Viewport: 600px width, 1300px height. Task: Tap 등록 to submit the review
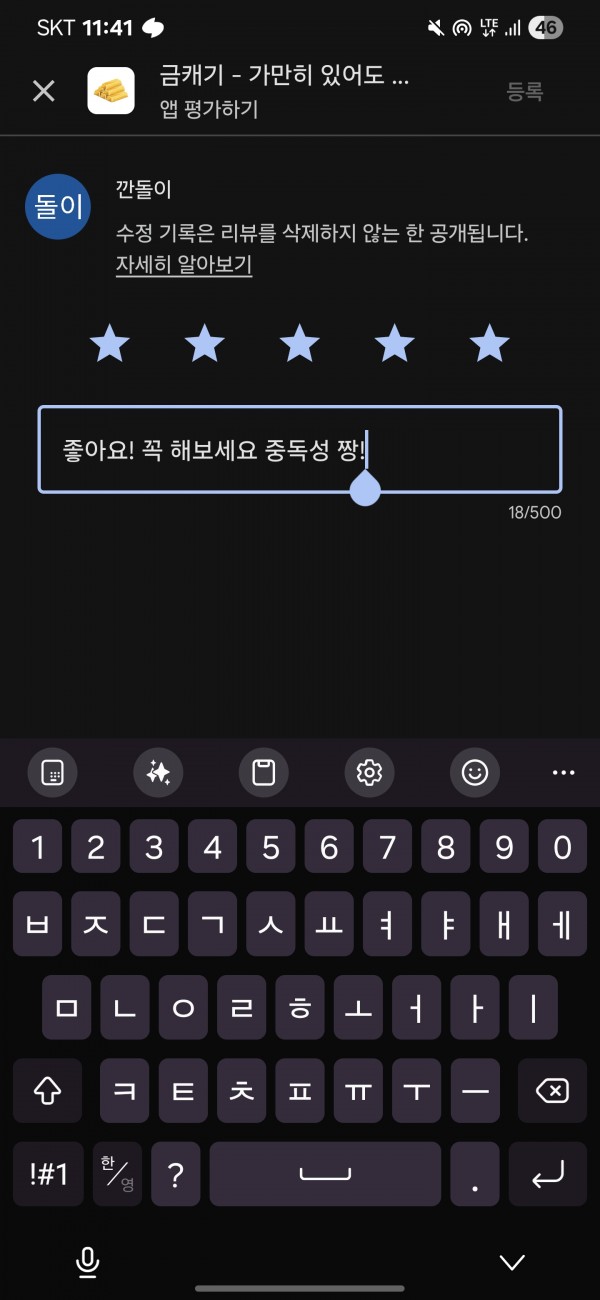click(524, 92)
